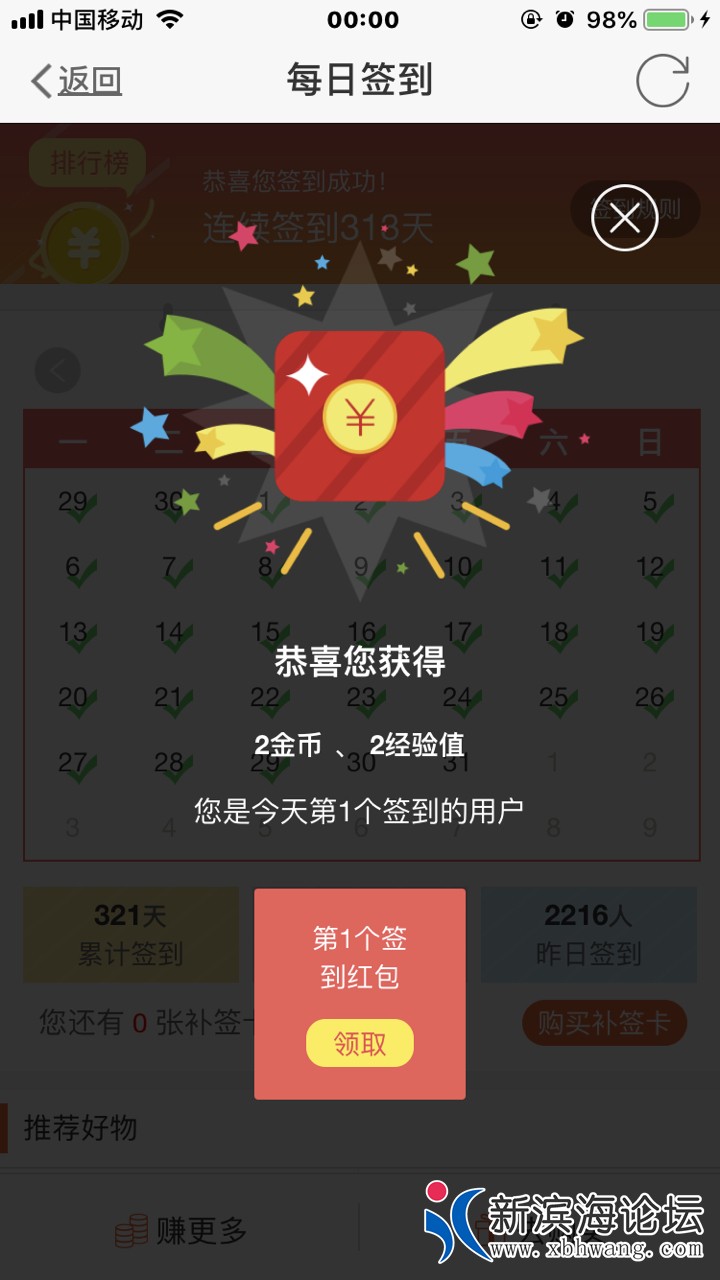The image size is (720, 1280).
Task: Close the sign-in reward popup
Action: tap(625, 218)
